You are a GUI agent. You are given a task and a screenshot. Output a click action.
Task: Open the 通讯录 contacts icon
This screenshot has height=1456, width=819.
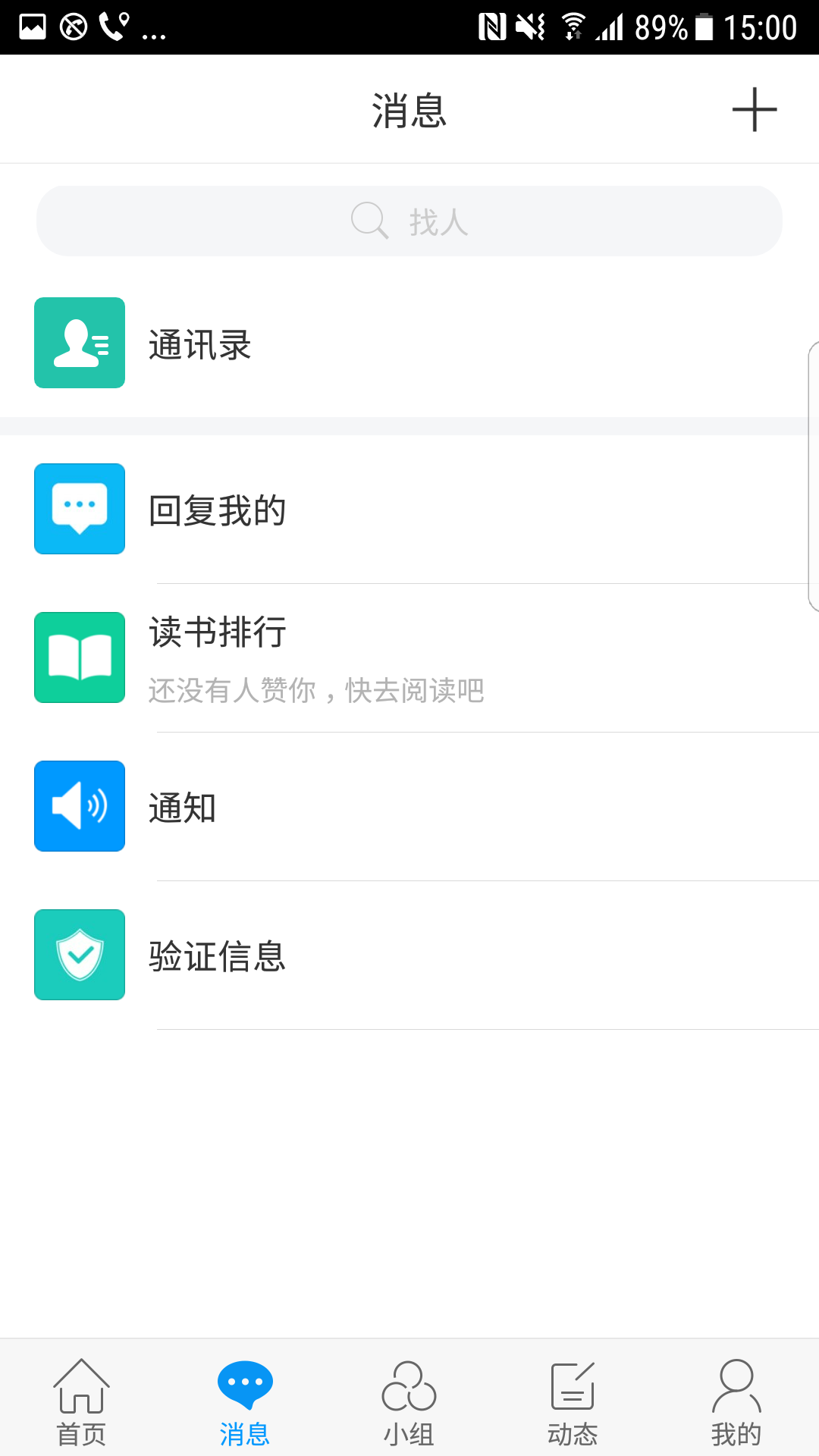pyautogui.click(x=79, y=343)
